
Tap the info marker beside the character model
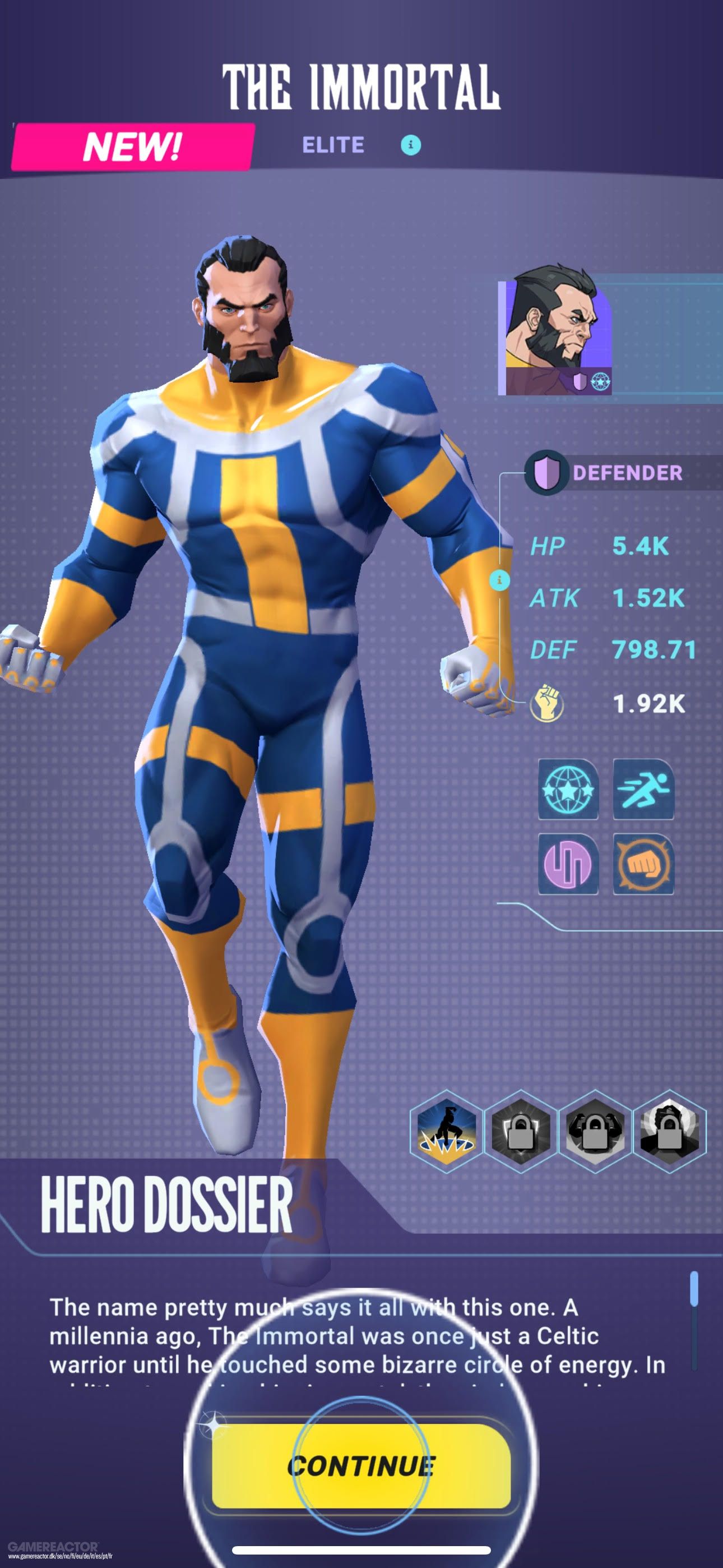(x=500, y=582)
